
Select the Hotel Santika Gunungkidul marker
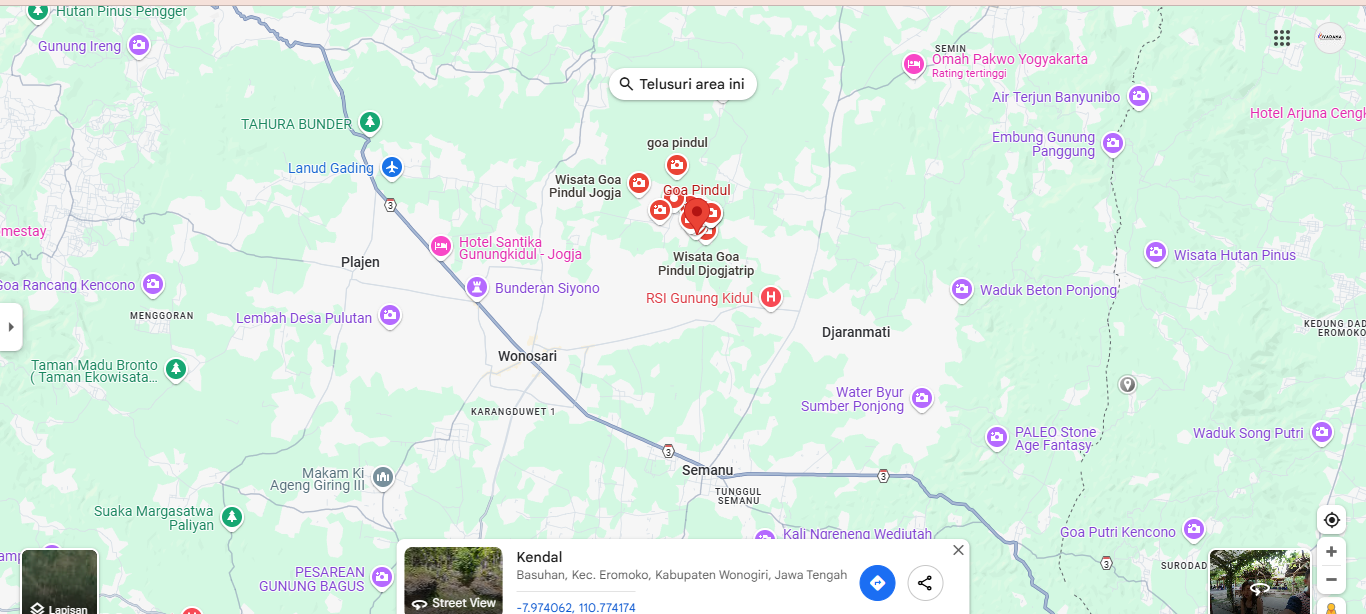(441, 246)
